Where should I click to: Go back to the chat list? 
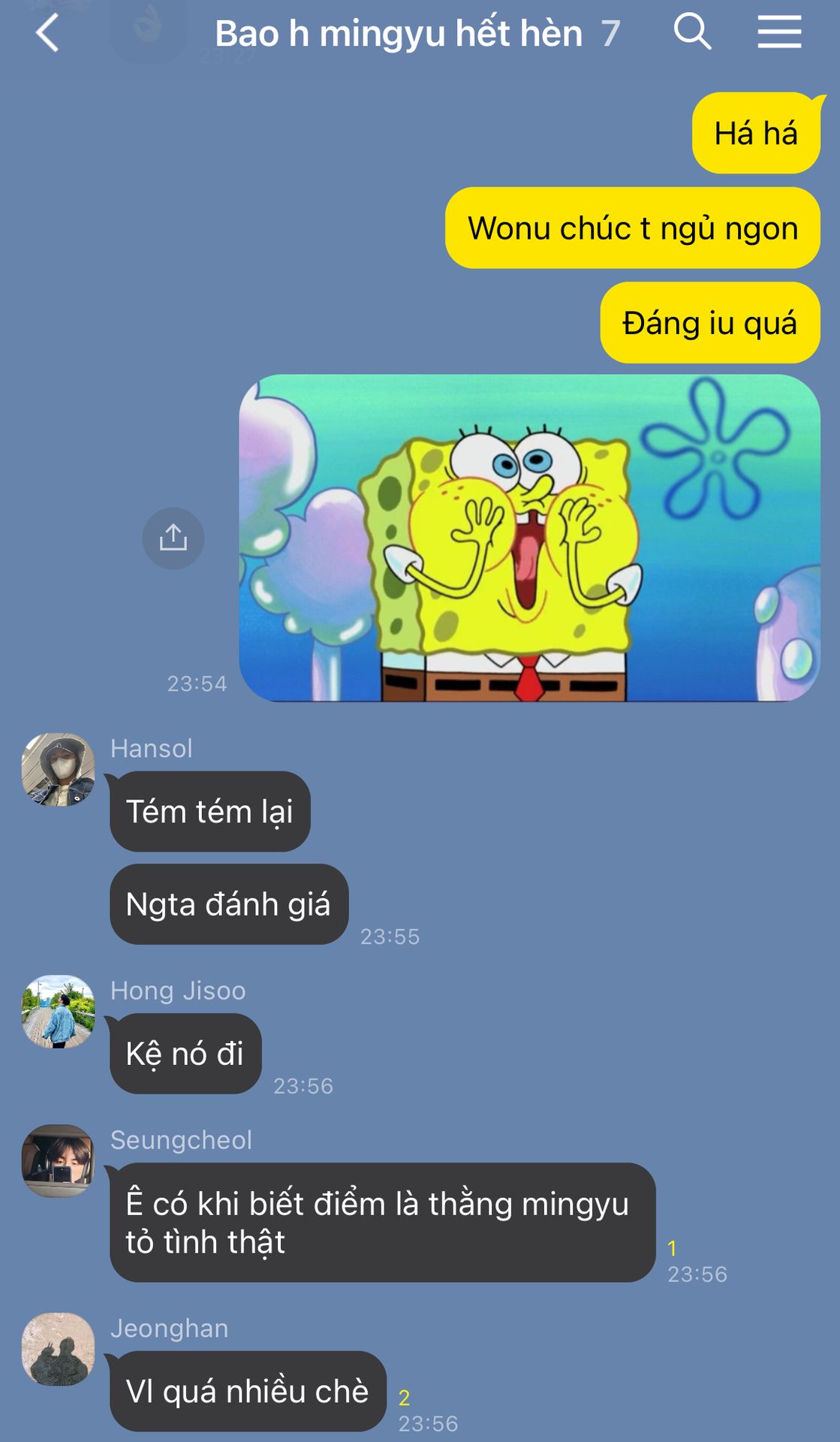coord(47,34)
